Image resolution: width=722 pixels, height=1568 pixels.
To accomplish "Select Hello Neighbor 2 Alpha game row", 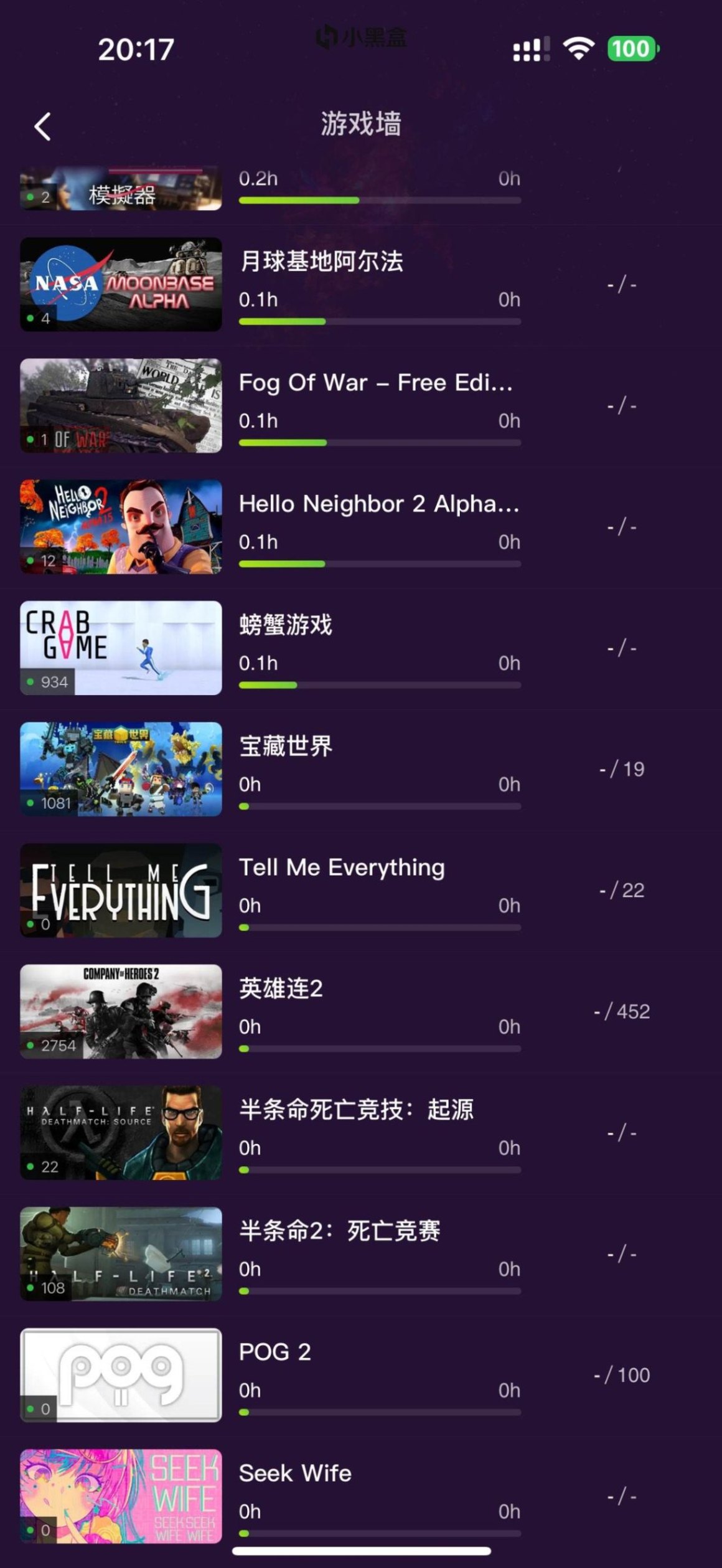I will 361,527.
